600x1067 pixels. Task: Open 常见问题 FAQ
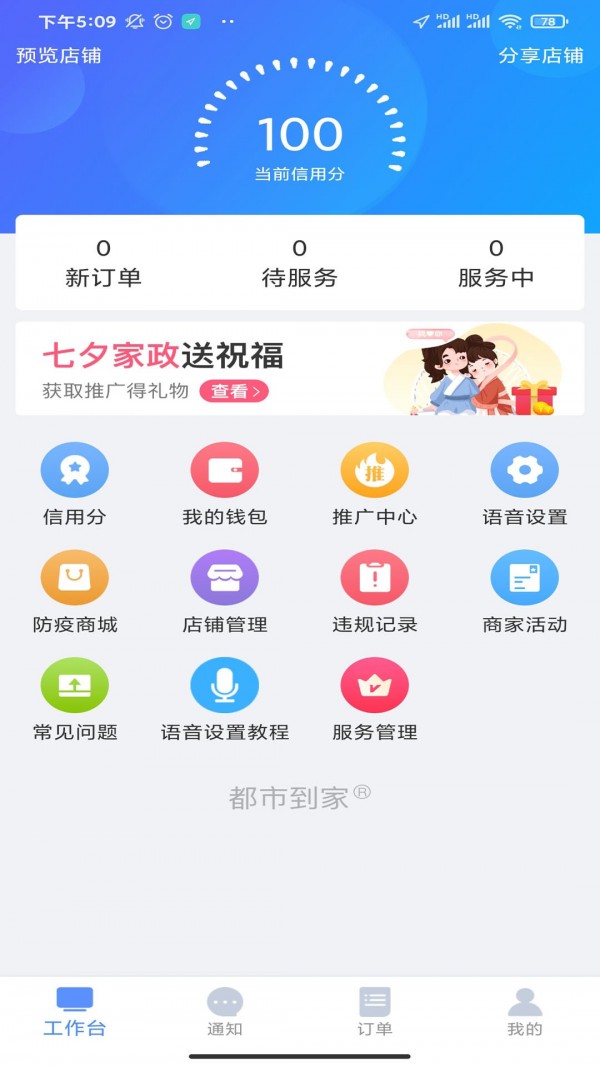pyautogui.click(x=74, y=700)
